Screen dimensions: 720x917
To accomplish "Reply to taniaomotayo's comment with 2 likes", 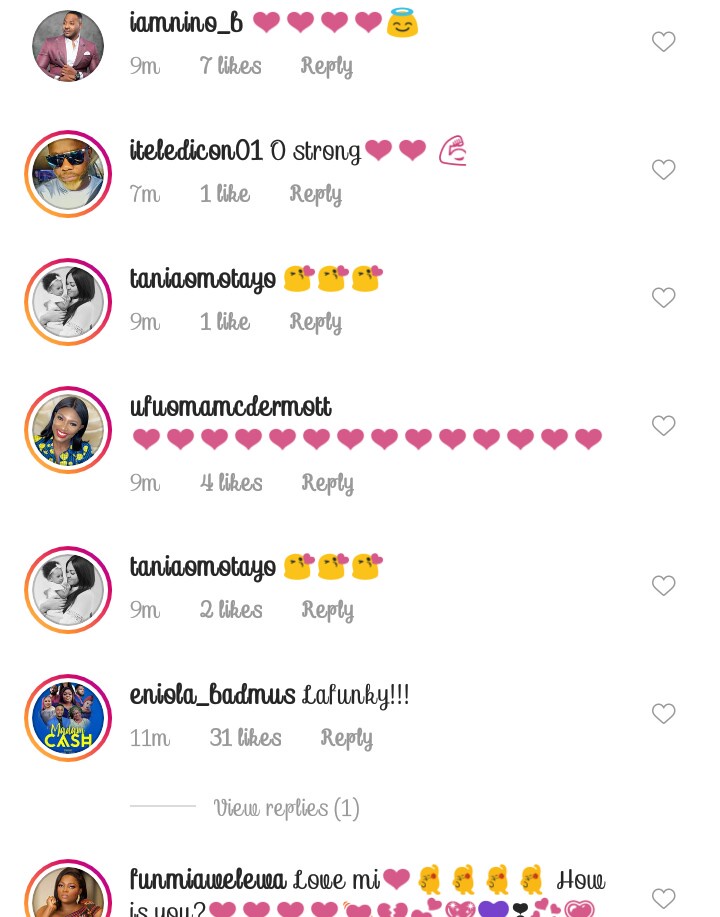I will pyautogui.click(x=327, y=610).
